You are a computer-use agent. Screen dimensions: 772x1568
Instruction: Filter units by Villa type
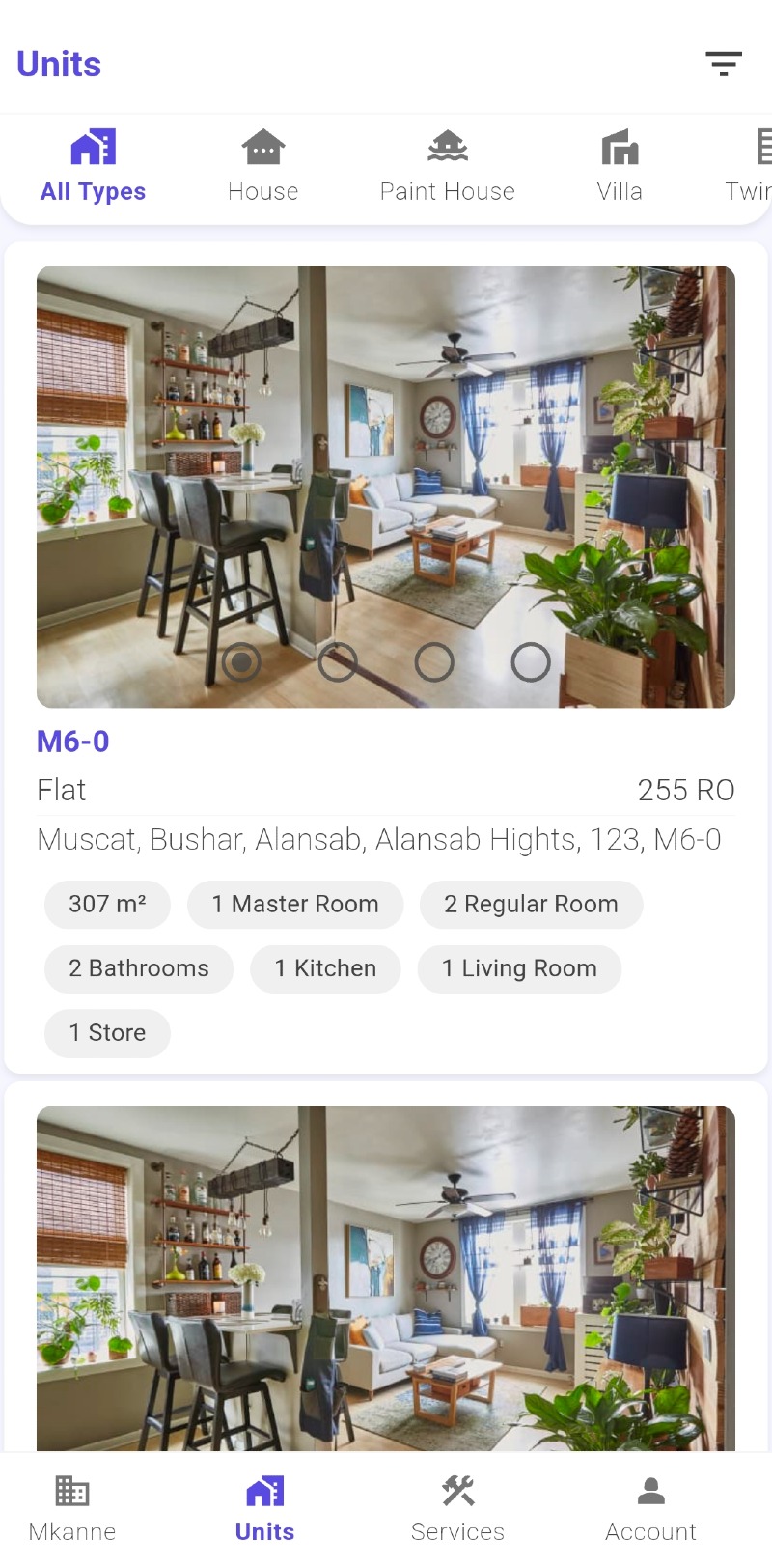coord(620,166)
